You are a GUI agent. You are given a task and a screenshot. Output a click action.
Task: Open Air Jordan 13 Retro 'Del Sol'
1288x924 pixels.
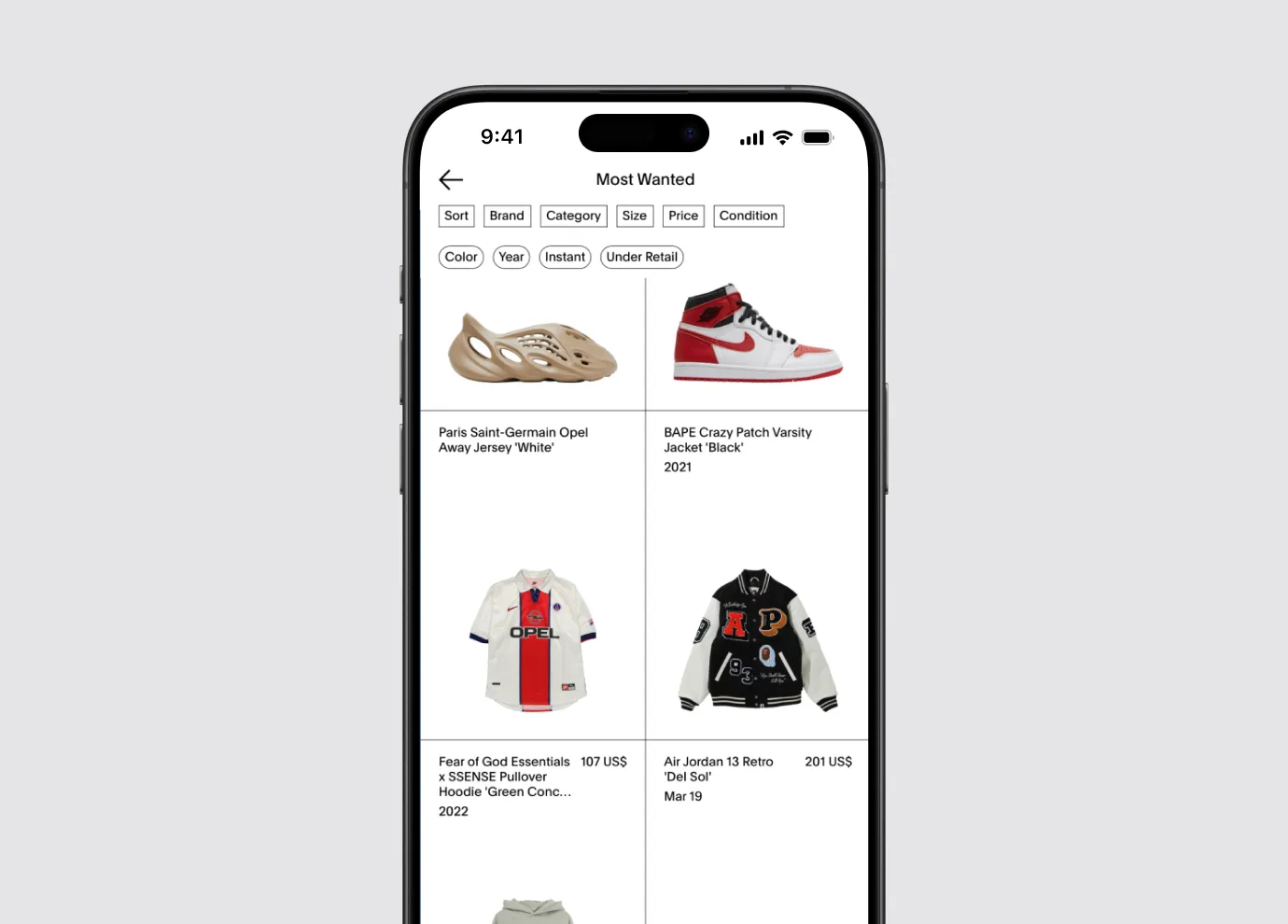719,769
